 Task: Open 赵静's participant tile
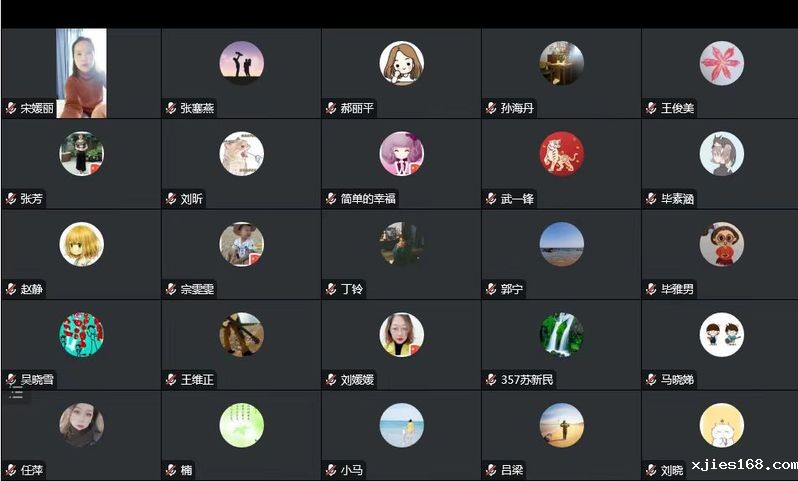click(81, 244)
